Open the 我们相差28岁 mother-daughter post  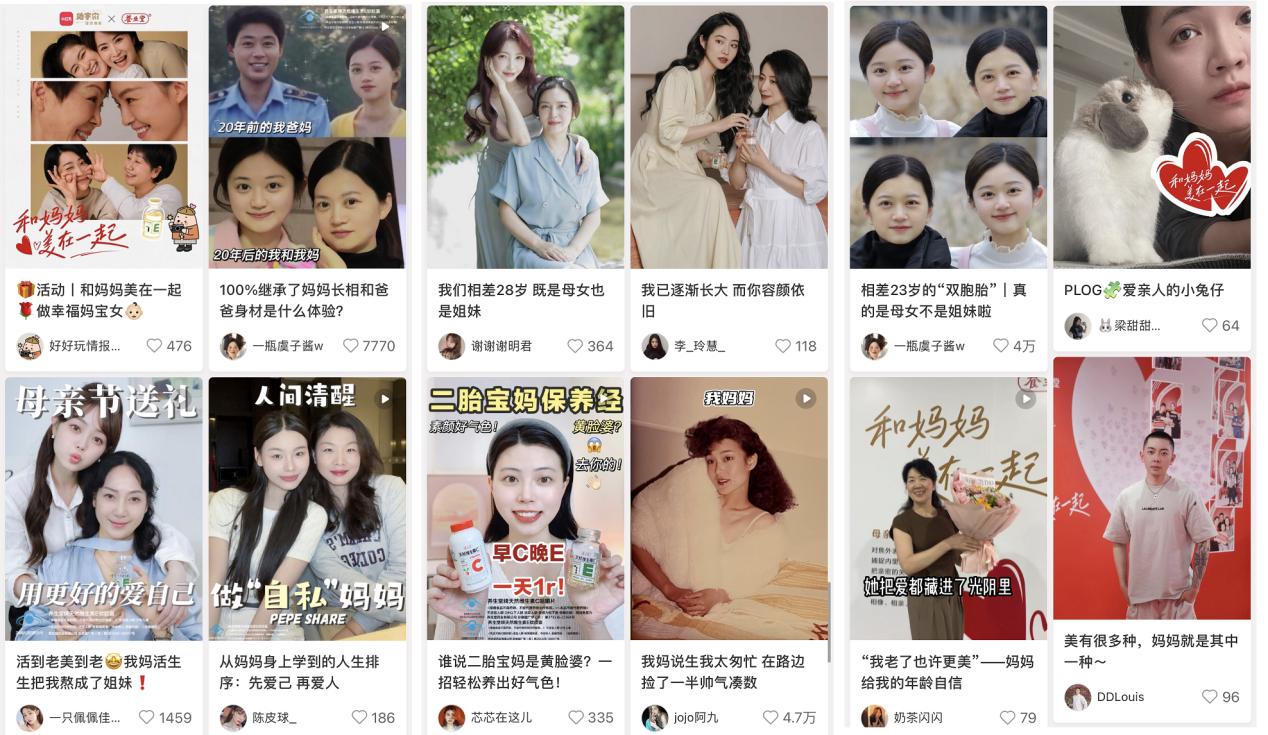tap(525, 137)
